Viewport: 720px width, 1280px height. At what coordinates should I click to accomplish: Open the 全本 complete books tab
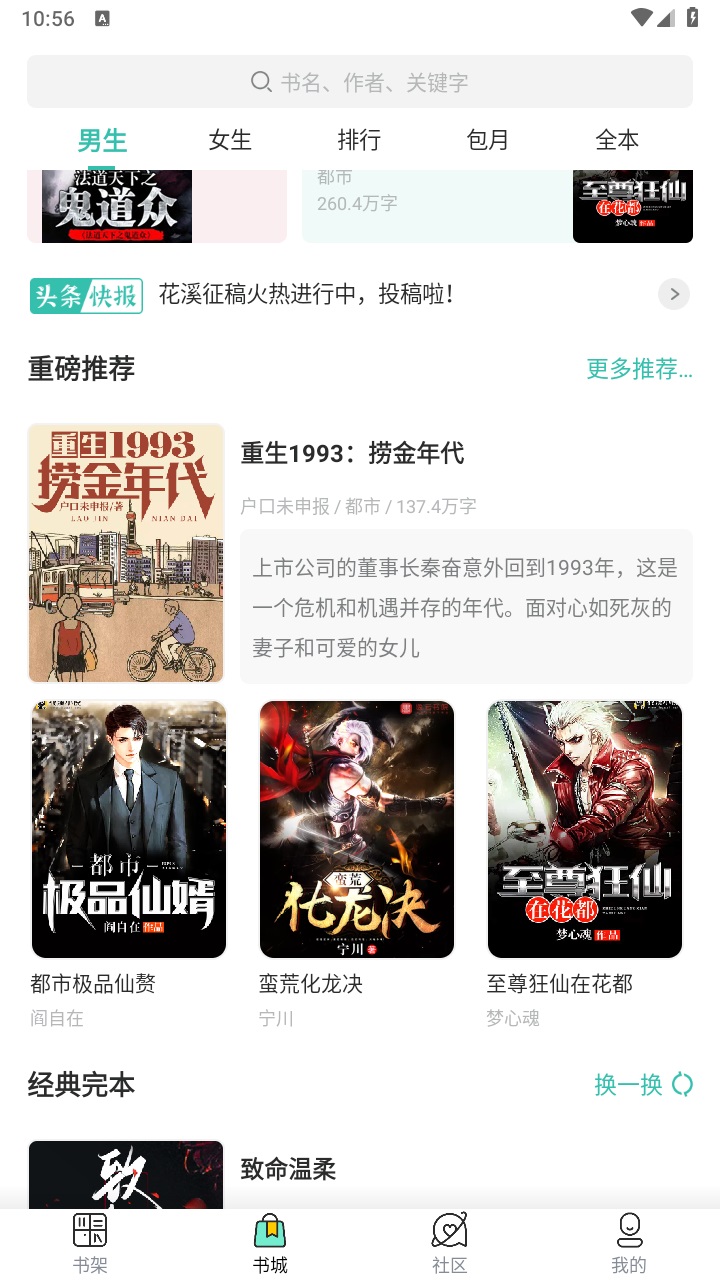(x=617, y=140)
